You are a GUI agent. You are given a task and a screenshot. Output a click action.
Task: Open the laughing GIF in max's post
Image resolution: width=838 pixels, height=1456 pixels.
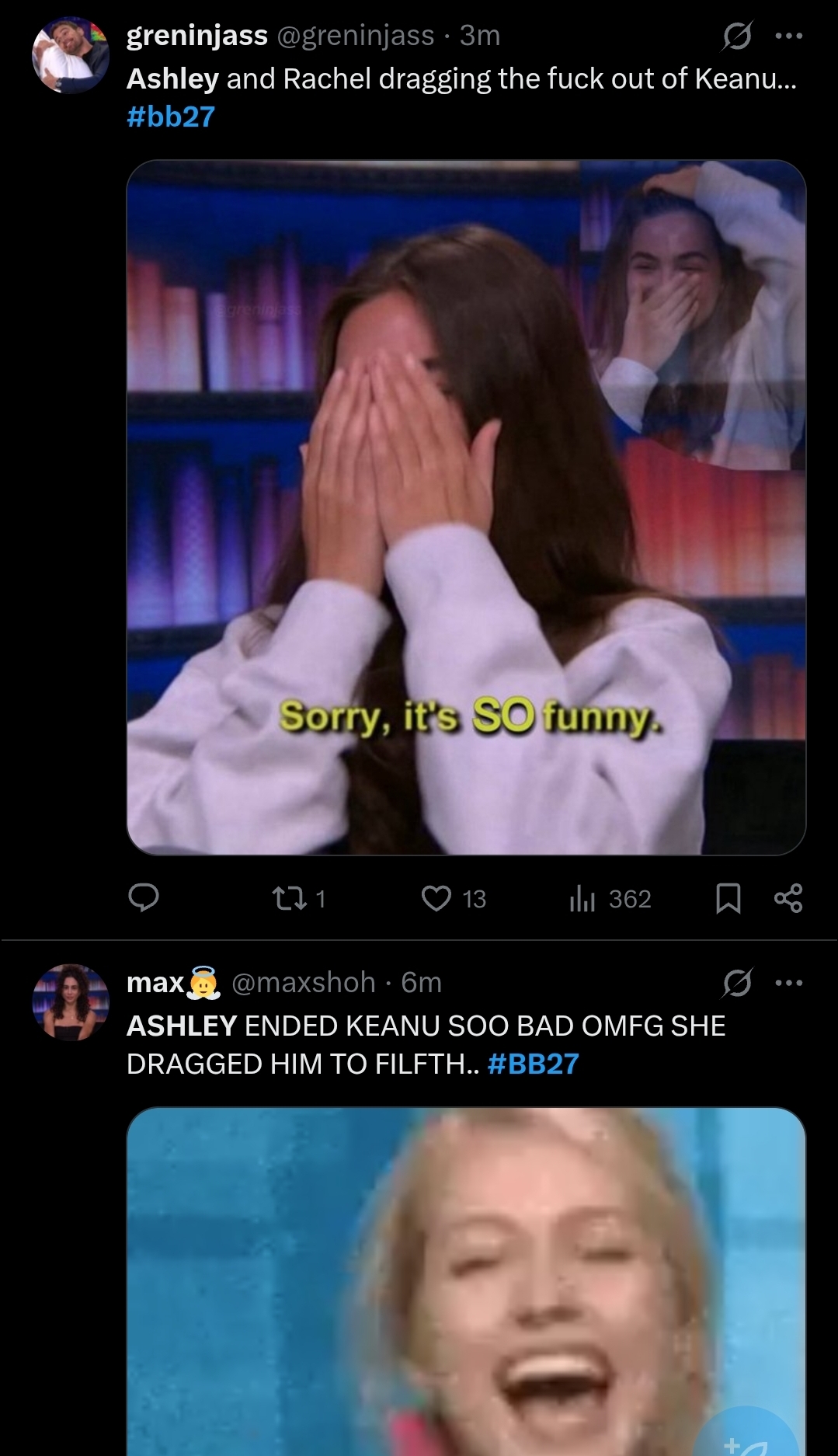pos(466,1282)
